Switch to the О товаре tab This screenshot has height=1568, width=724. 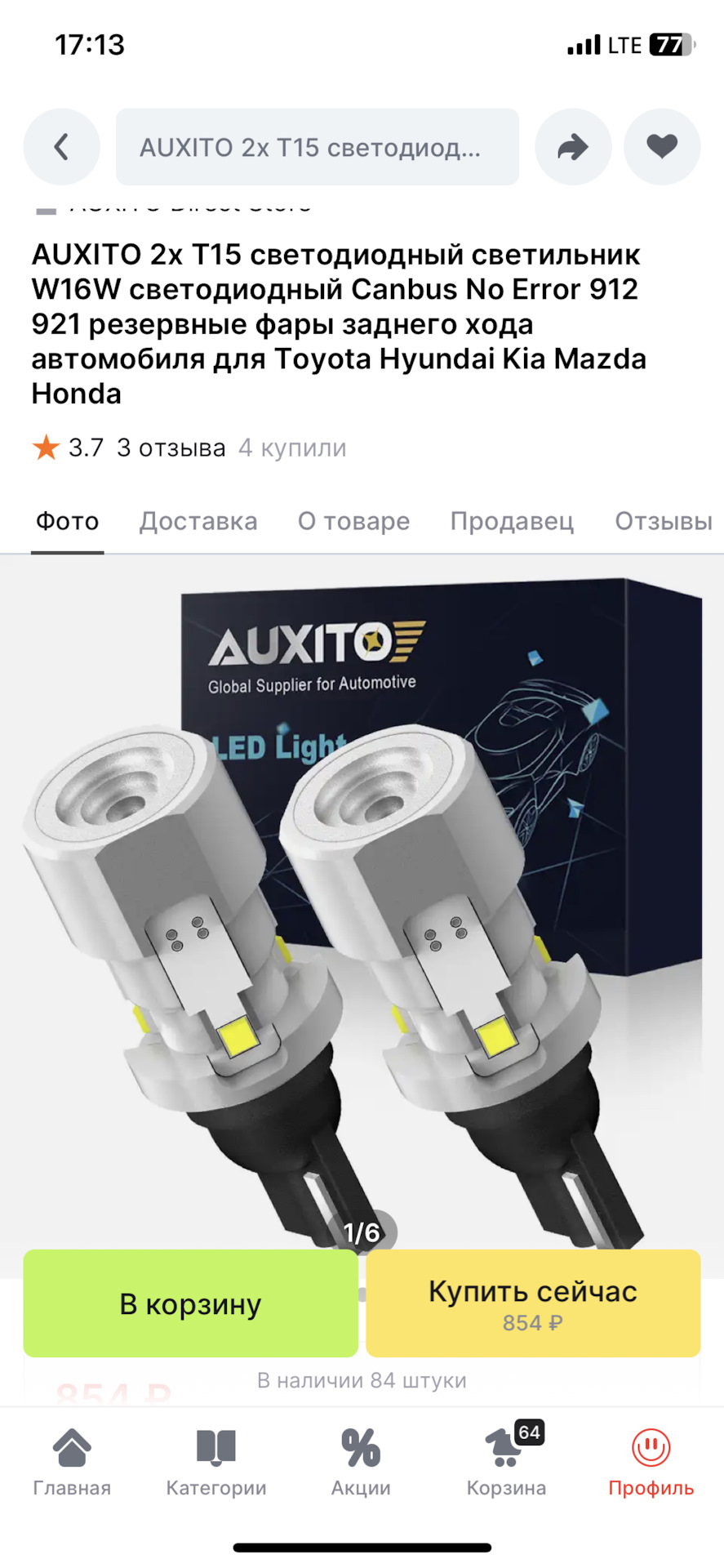tap(354, 521)
